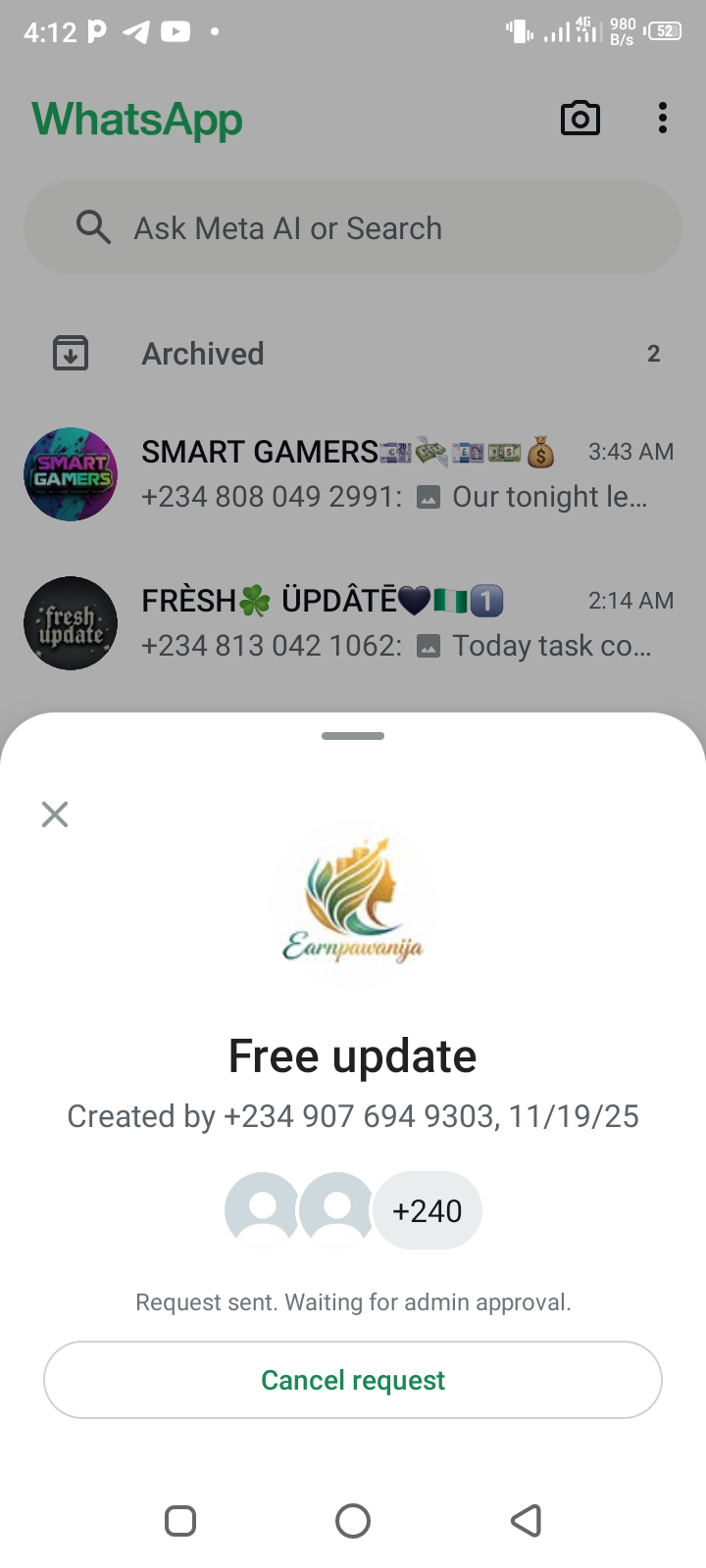The image size is (706, 1568).
Task: Return to the home screen
Action: pos(353,1521)
